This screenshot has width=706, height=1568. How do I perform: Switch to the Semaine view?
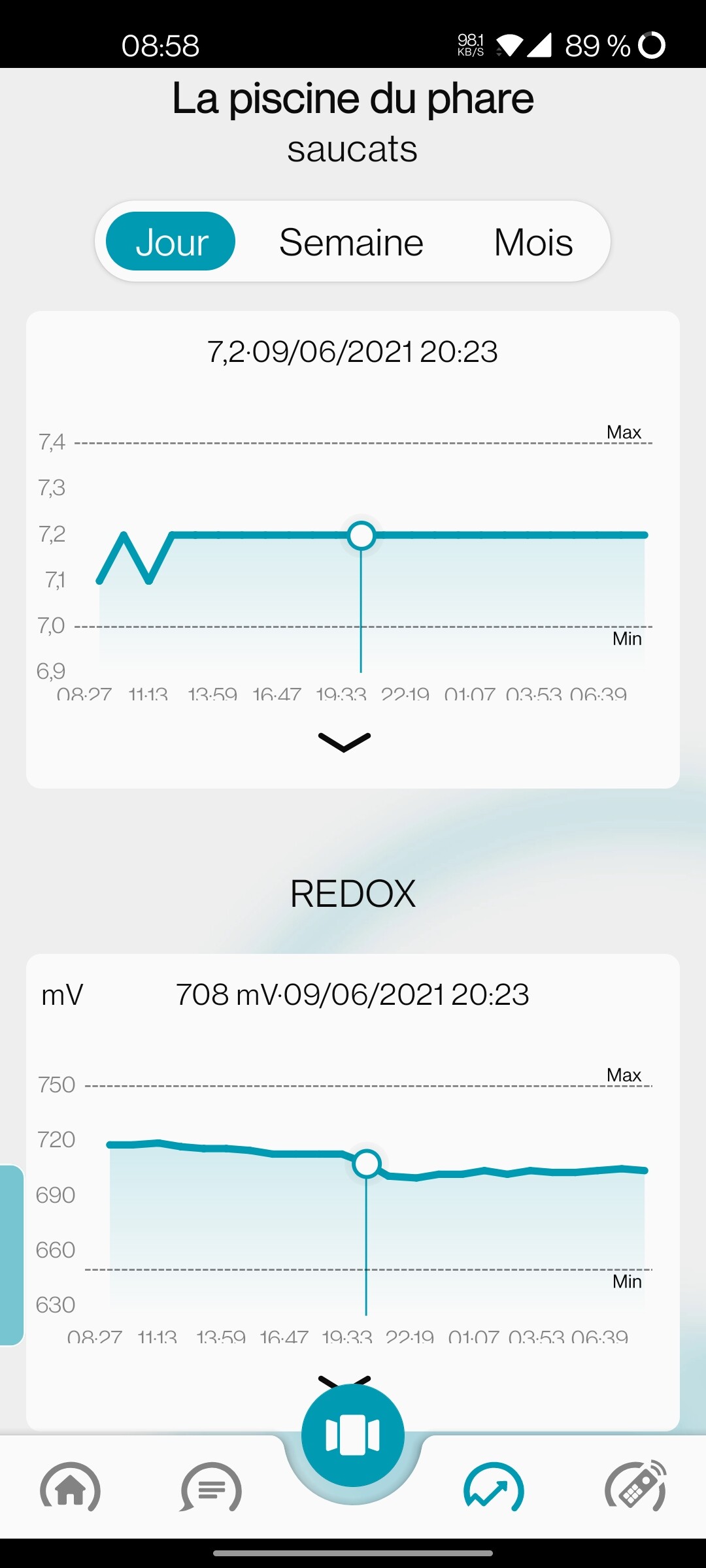[x=351, y=242]
